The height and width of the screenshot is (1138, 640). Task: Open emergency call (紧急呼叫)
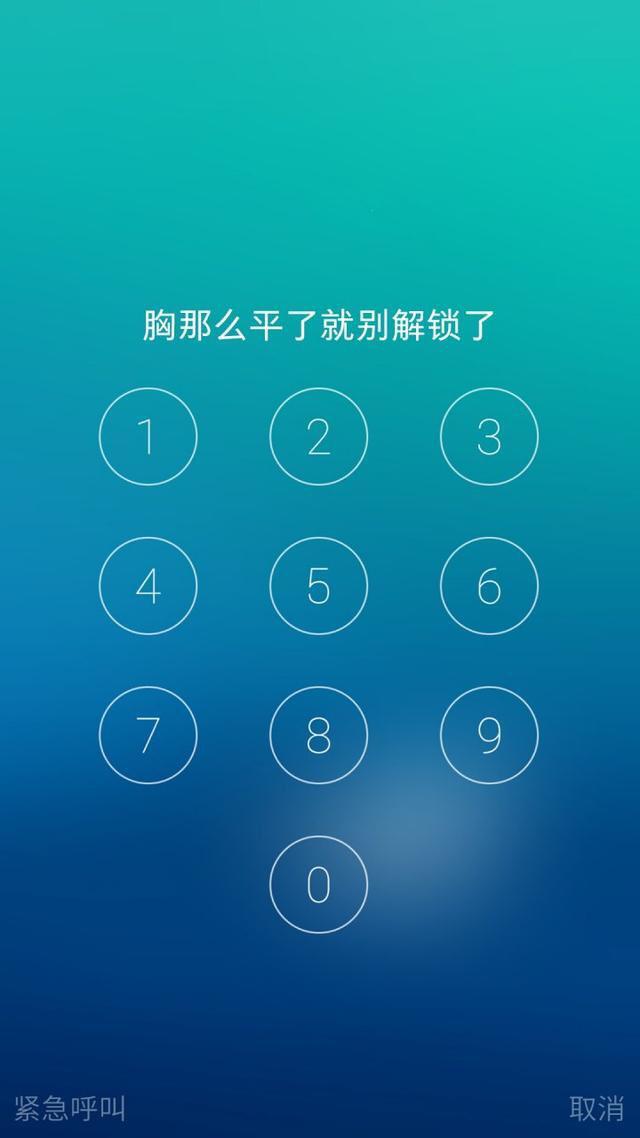point(70,1107)
